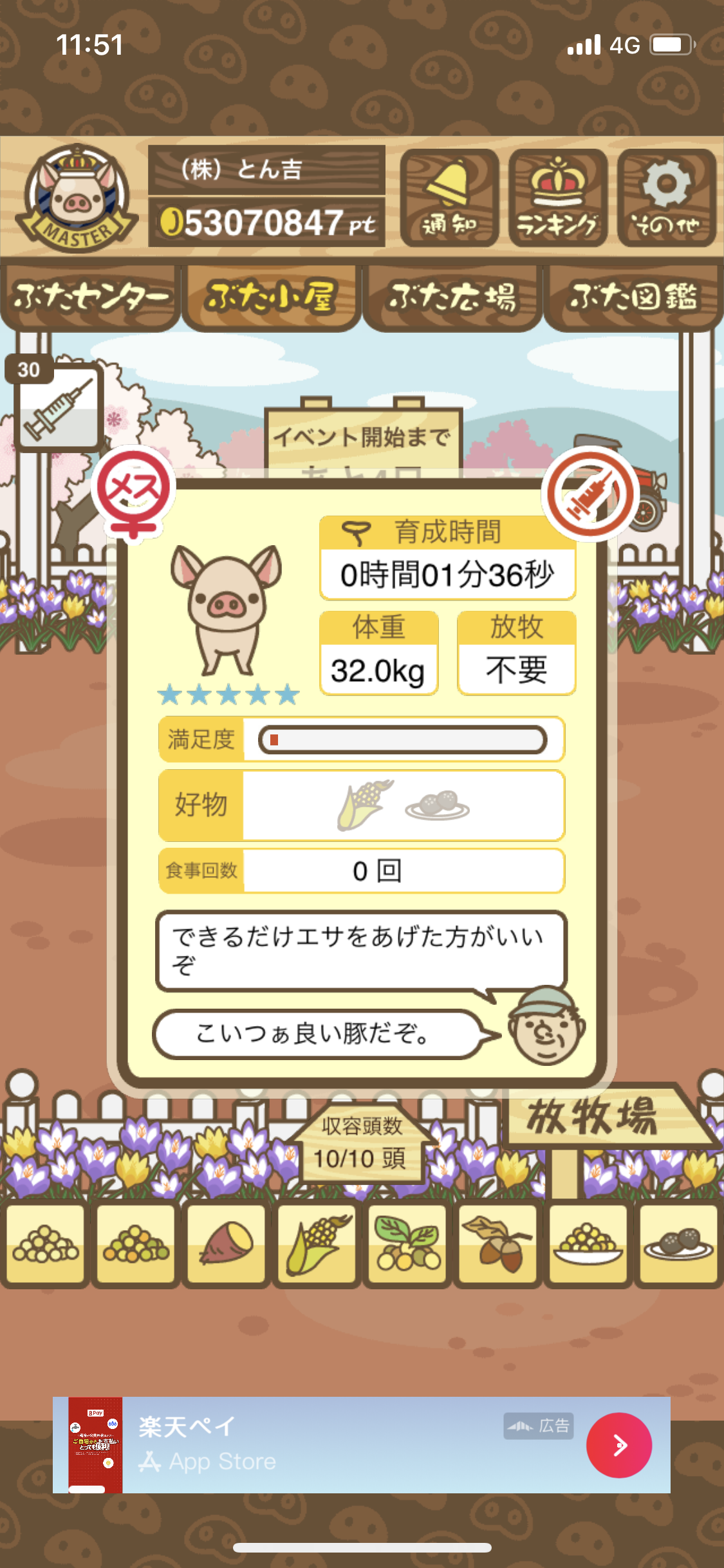Choose the corn cob feed
Image resolution: width=724 pixels, height=1568 pixels.
pyautogui.click(x=317, y=1244)
